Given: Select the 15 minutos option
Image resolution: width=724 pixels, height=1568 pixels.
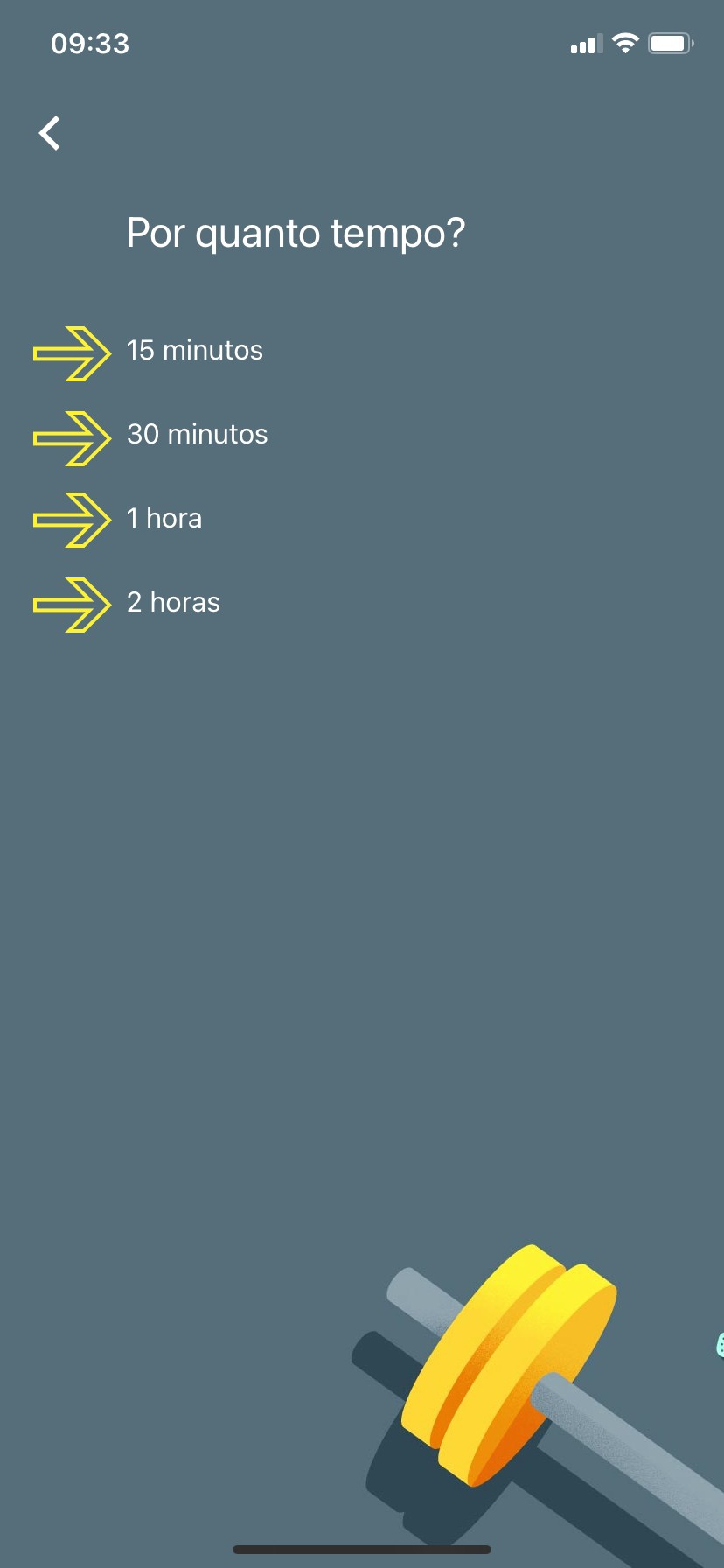Looking at the screenshot, I should pos(193,351).
